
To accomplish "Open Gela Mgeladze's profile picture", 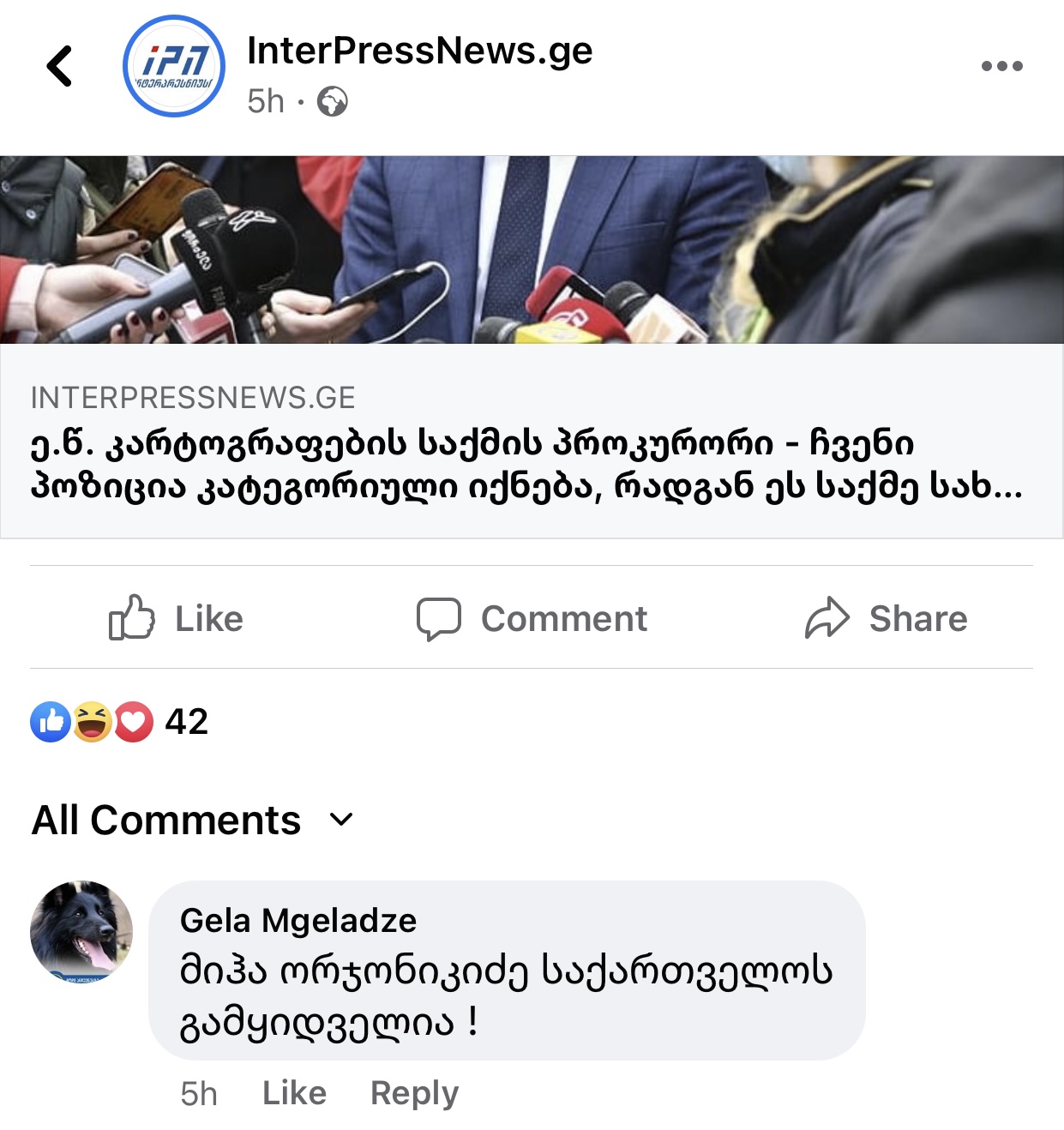I will click(81, 931).
